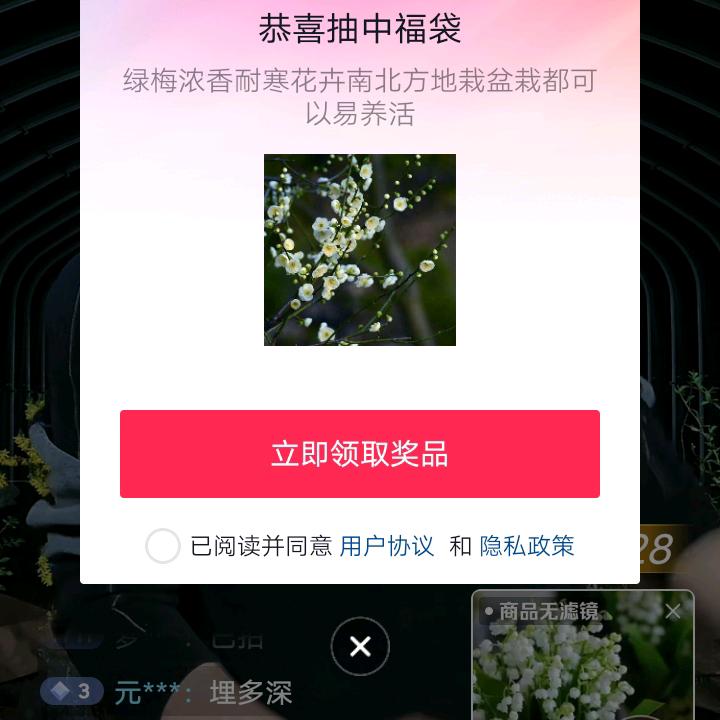Dismiss the 福袋 prize dialog
The image size is (720, 720).
click(x=360, y=647)
